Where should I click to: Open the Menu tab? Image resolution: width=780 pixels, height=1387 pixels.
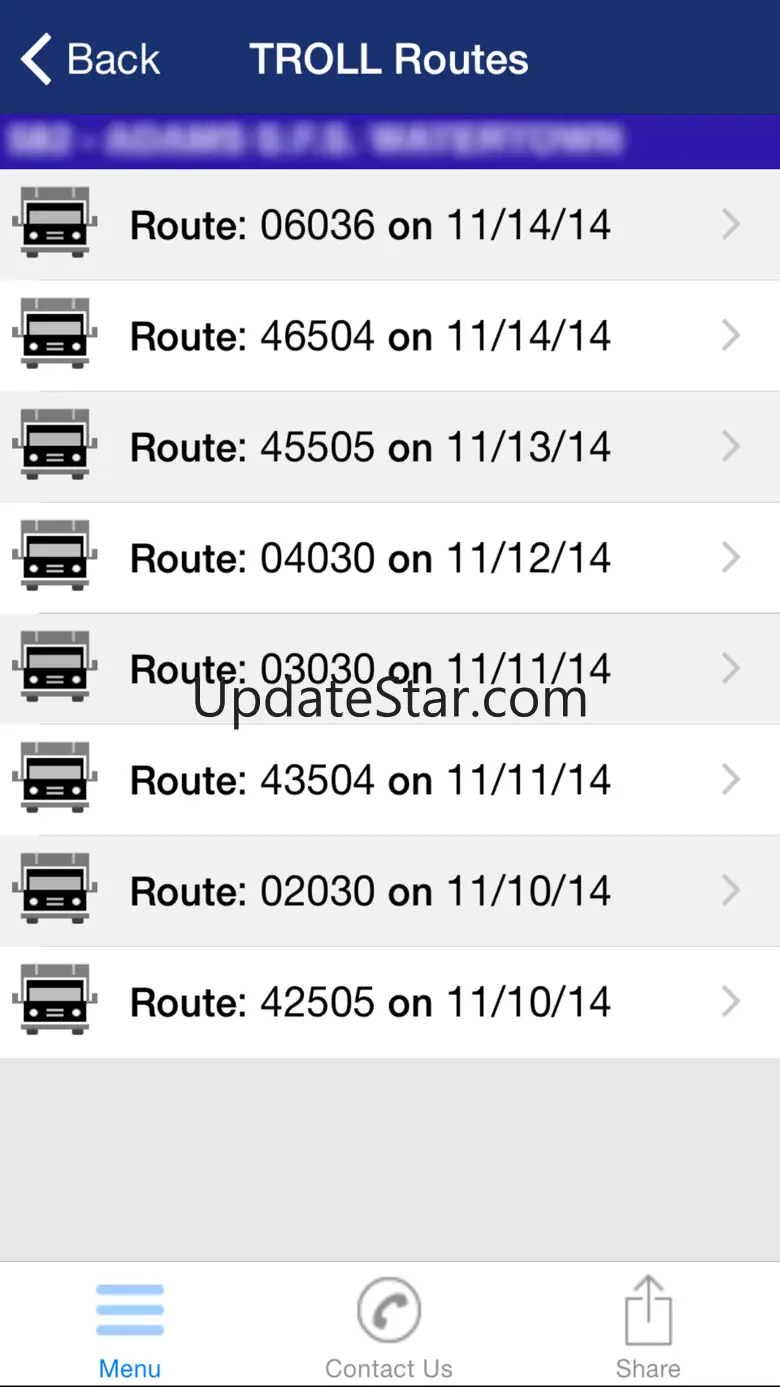130,1325
